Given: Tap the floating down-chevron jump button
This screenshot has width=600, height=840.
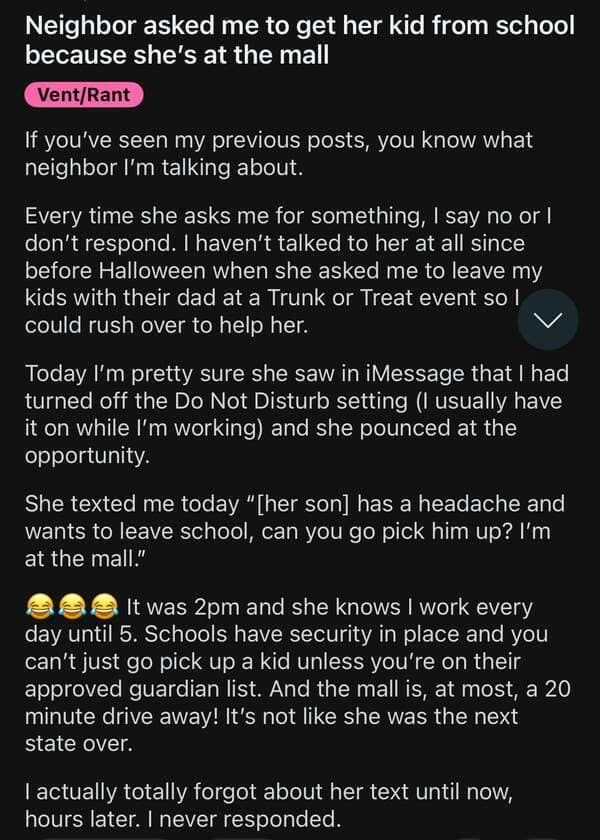Looking at the screenshot, I should (549, 320).
